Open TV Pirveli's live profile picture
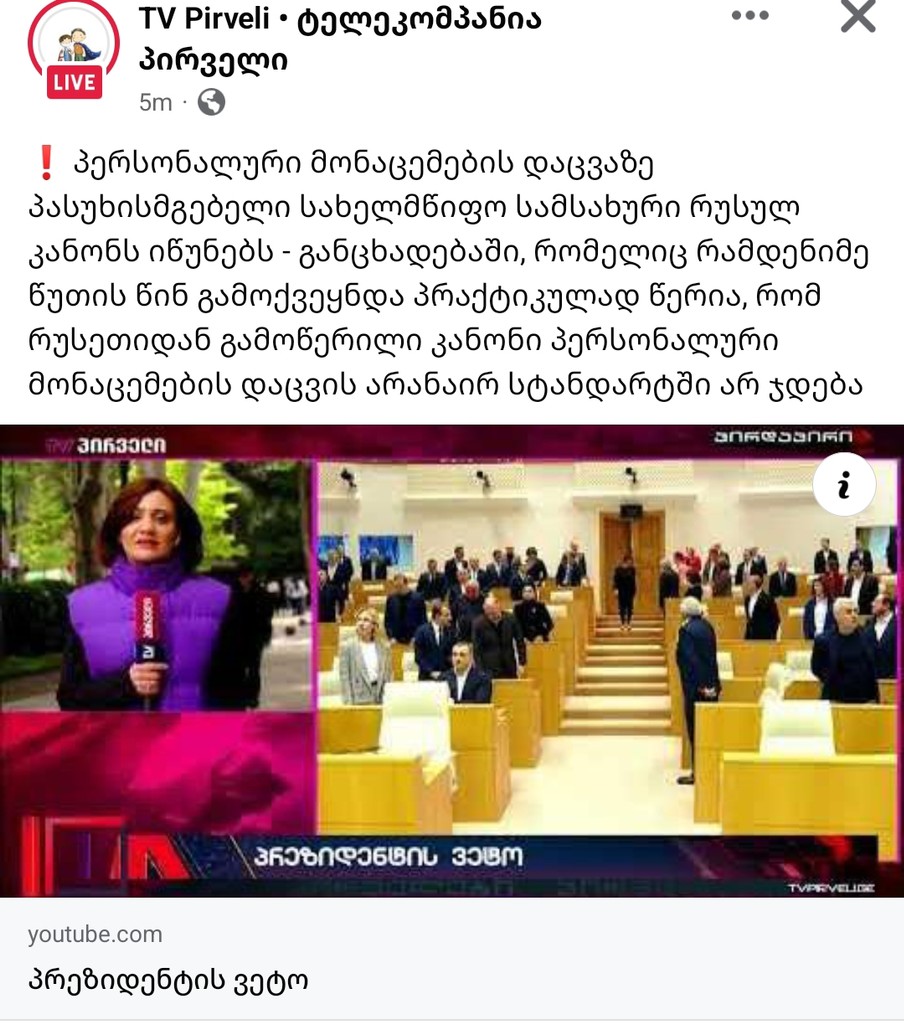Screen dimensions: 904x1024 point(73,50)
